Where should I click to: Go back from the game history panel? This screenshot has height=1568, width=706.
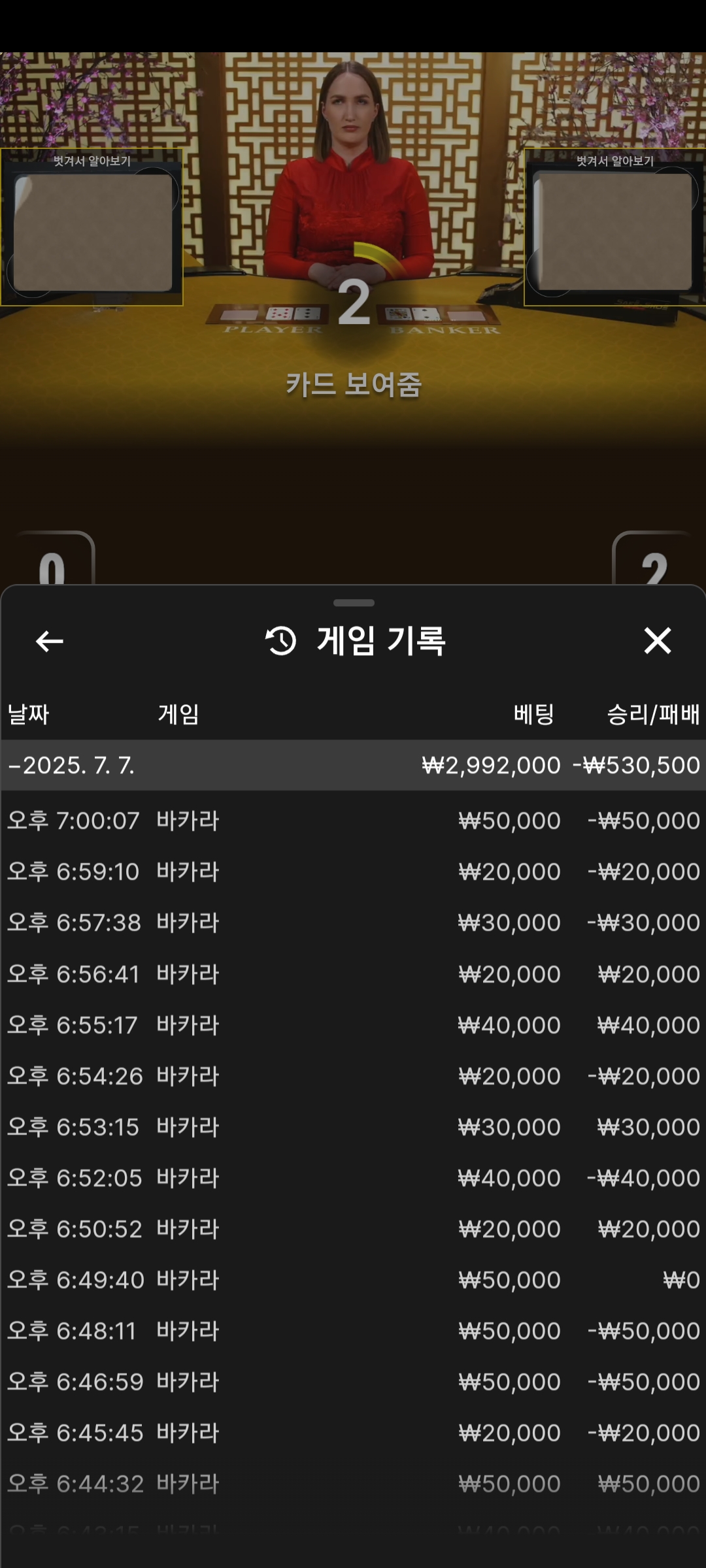(49, 641)
